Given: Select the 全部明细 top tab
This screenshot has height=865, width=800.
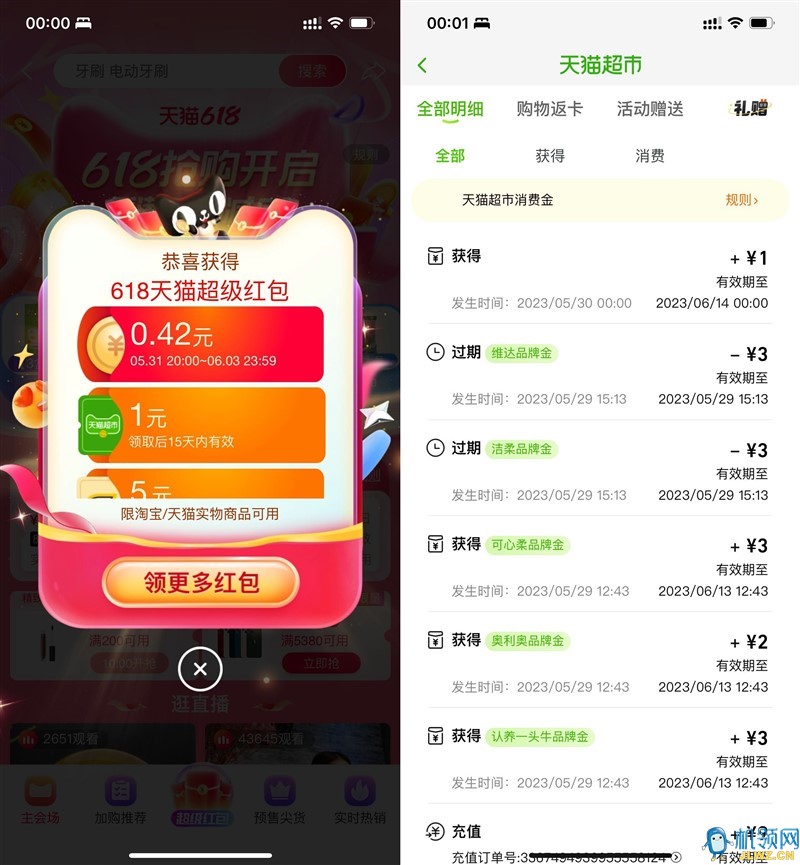Looking at the screenshot, I should pyautogui.click(x=450, y=109).
